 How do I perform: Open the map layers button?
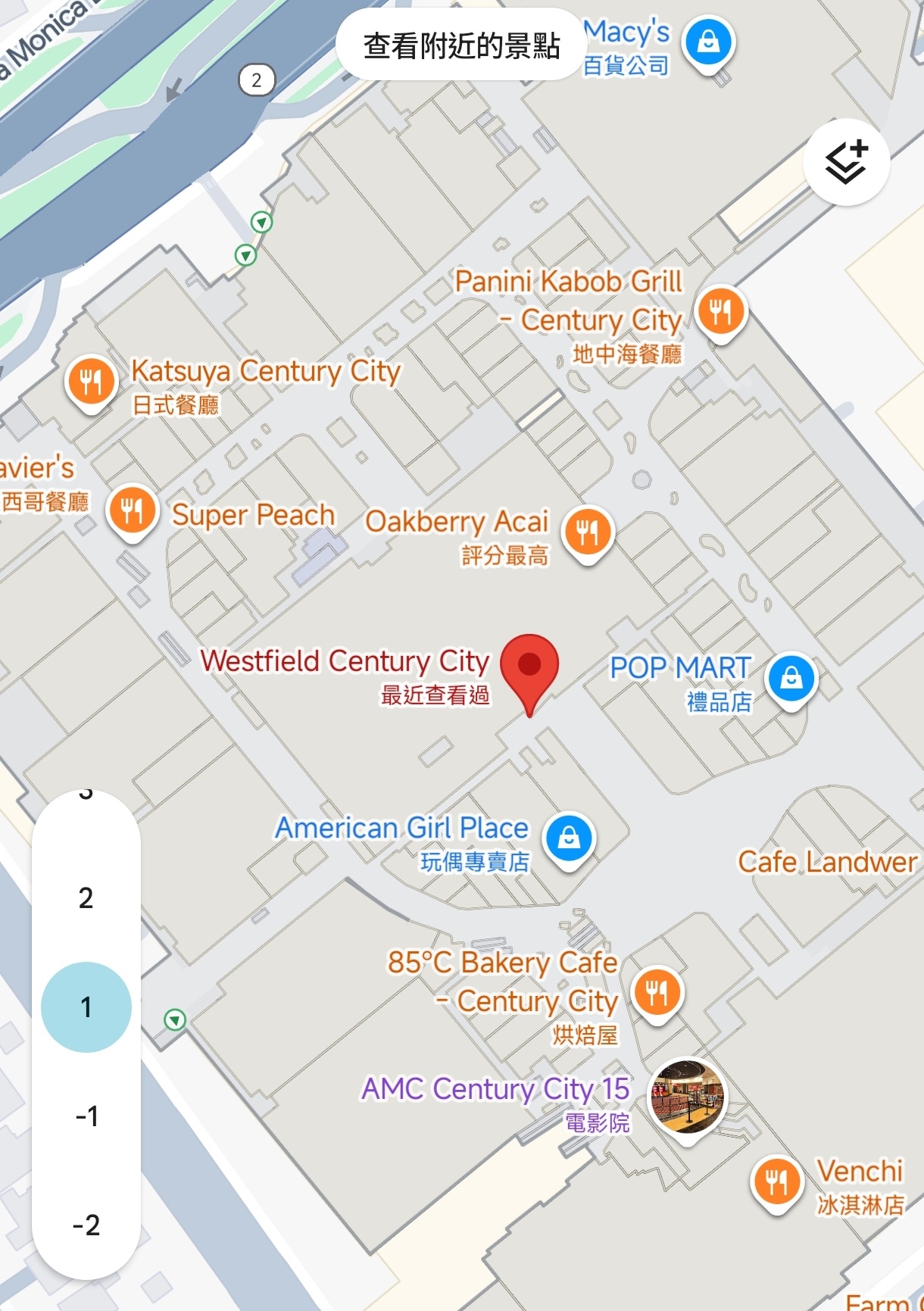point(846,162)
